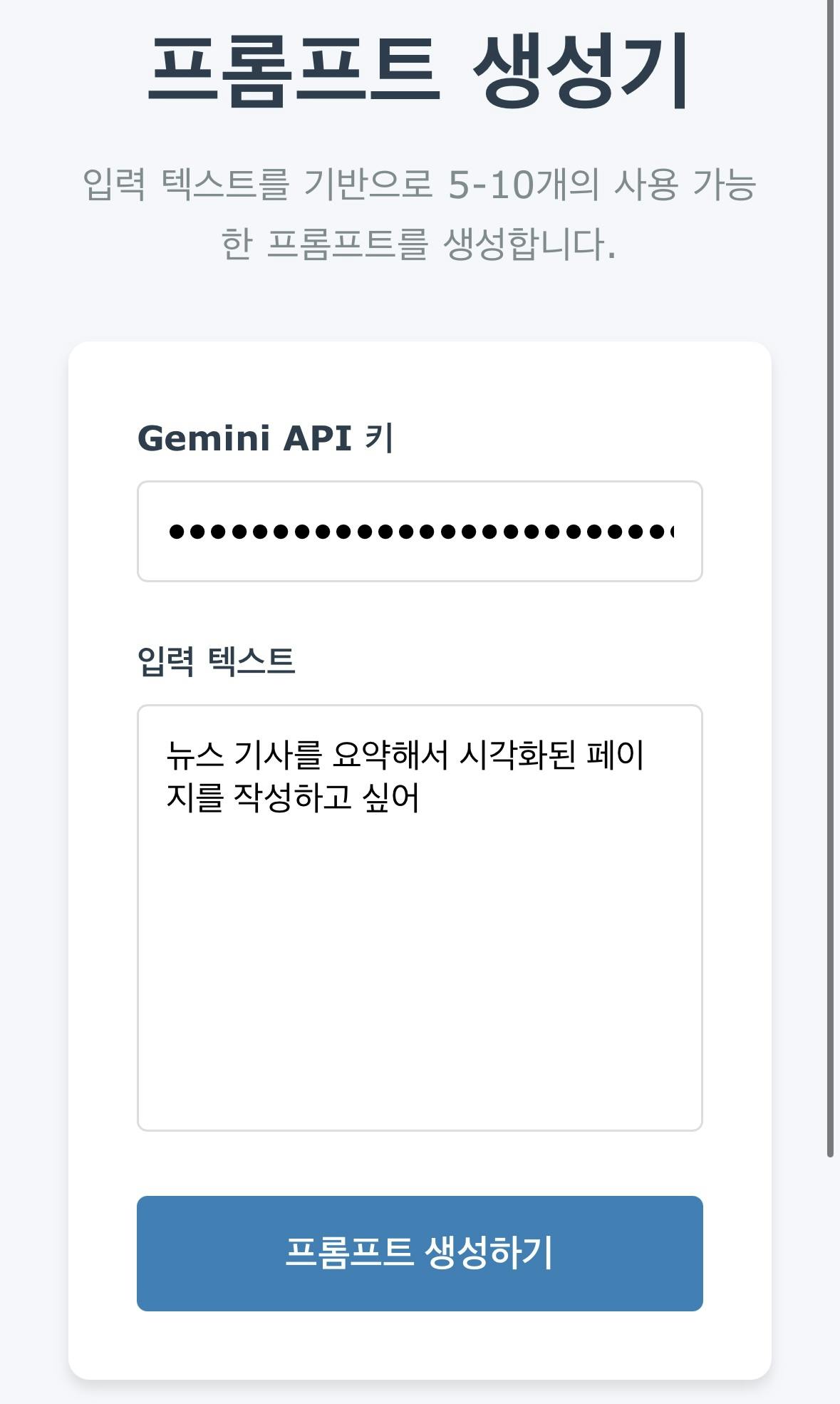Edit the 입력 텍스트 text area
Viewport: 840px width, 1404px height.
[420, 917]
